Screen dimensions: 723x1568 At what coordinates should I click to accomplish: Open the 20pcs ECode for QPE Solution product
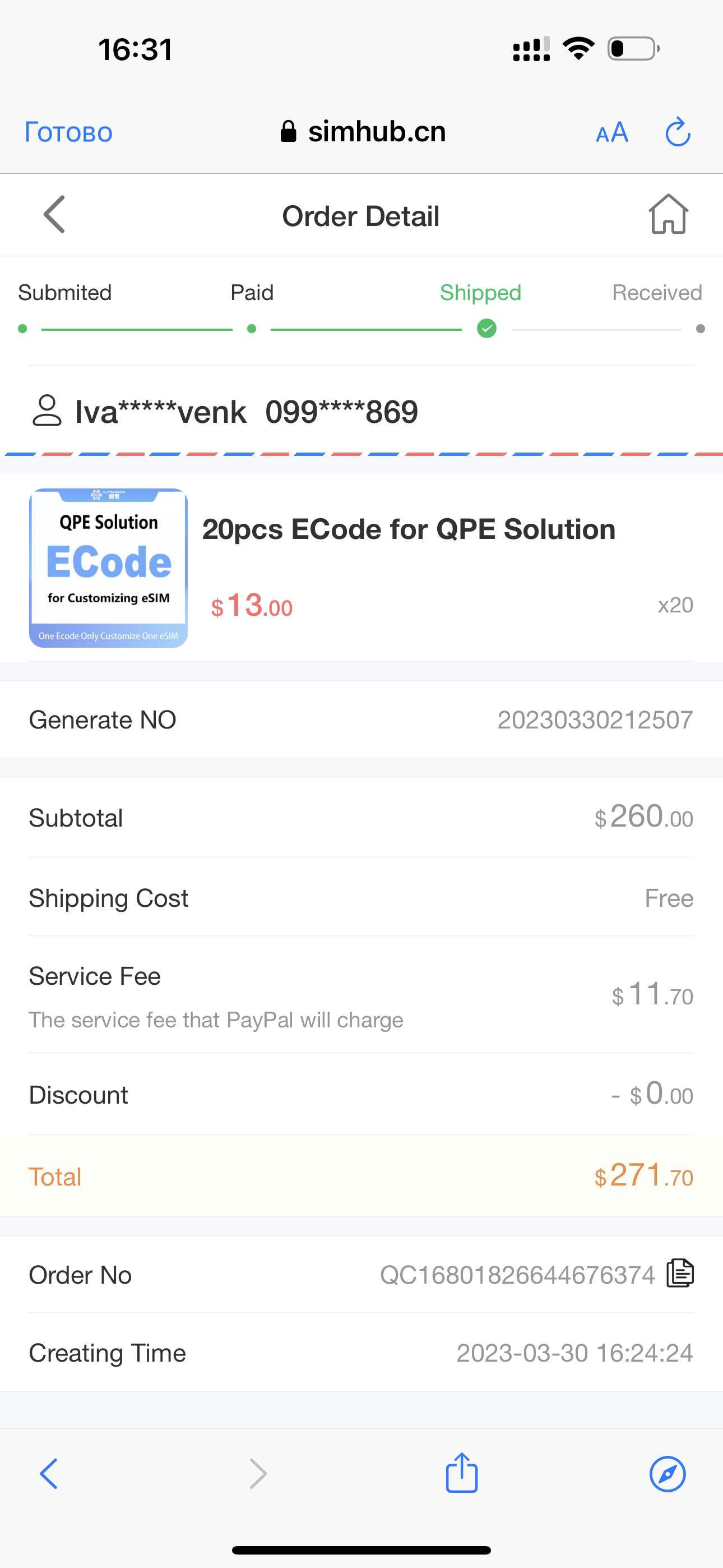point(409,529)
